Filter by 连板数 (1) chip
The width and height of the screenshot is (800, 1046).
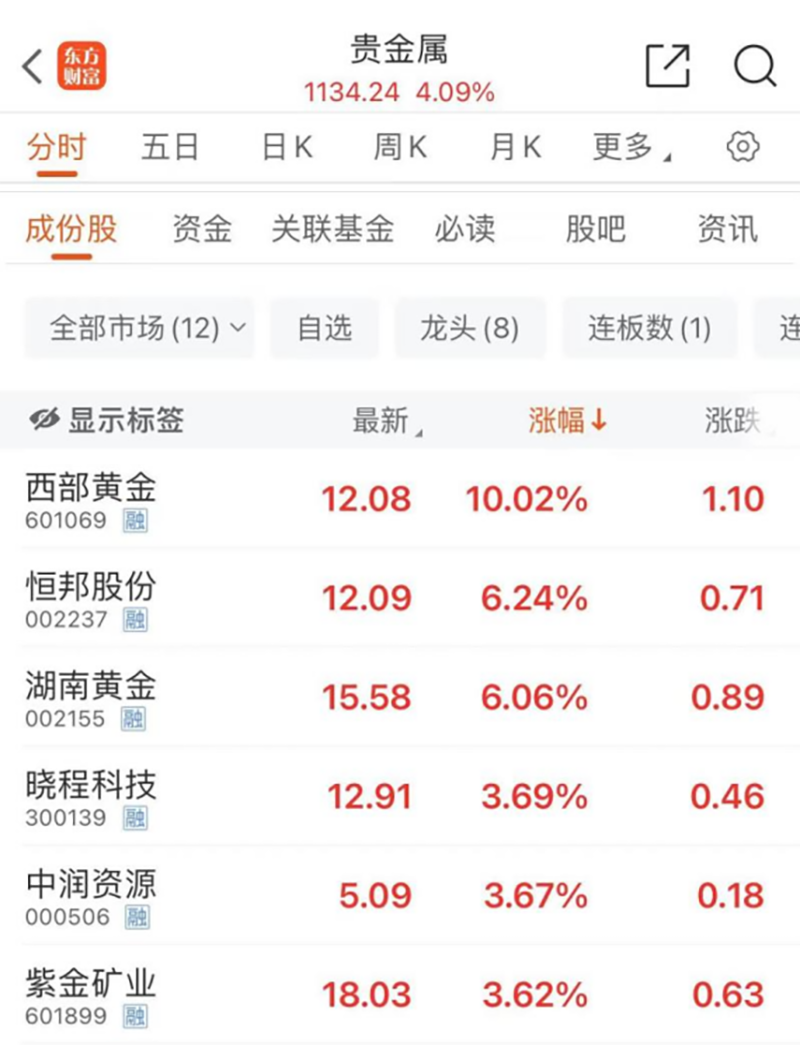[649, 328]
